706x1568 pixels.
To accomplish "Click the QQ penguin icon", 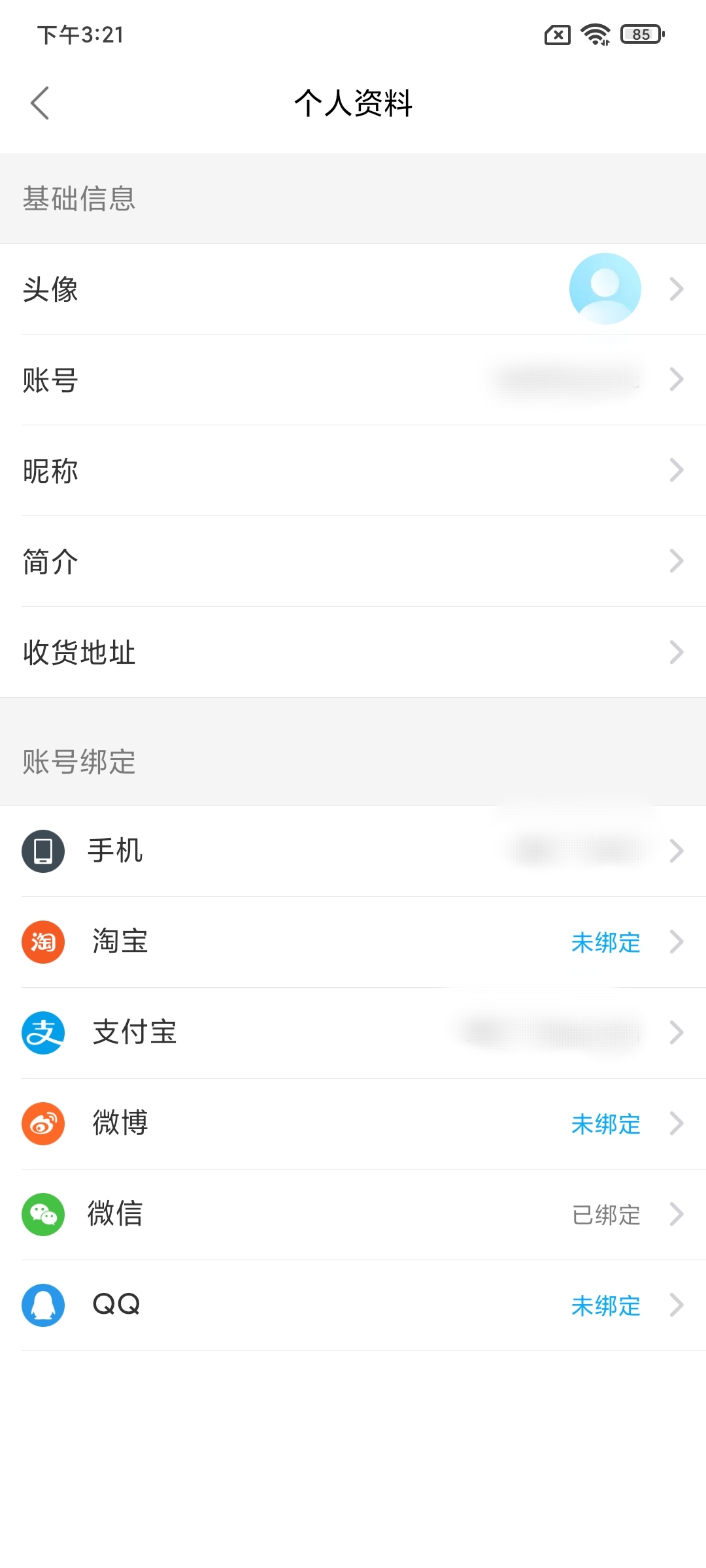I will (43, 1305).
